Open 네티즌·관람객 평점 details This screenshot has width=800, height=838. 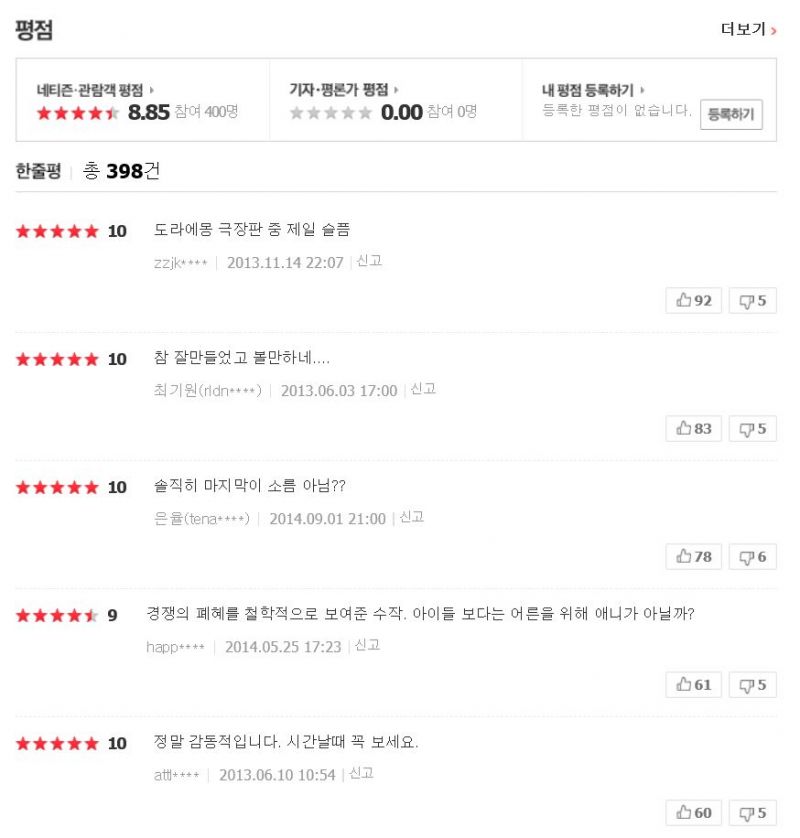(95, 90)
